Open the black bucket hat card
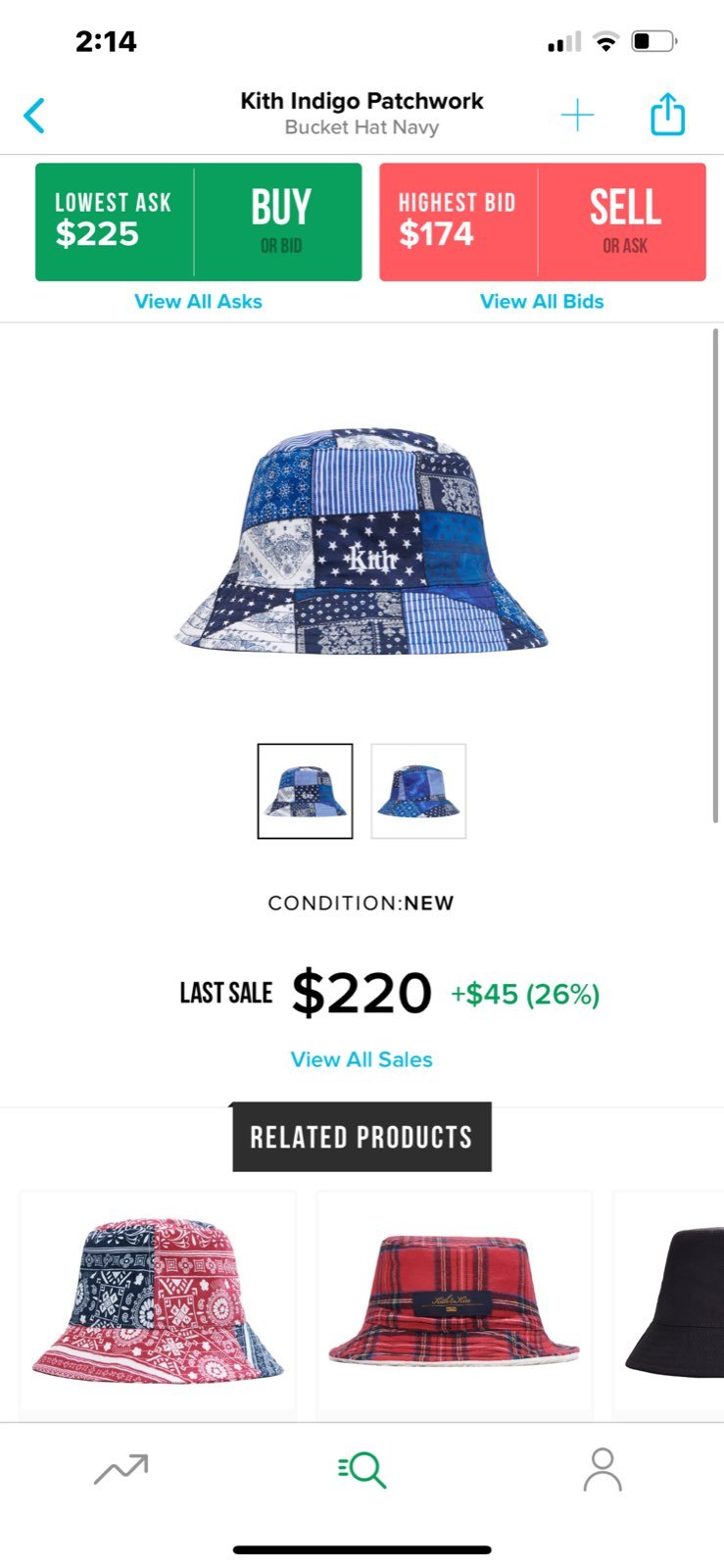Image resolution: width=724 pixels, height=1568 pixels. tap(669, 1301)
